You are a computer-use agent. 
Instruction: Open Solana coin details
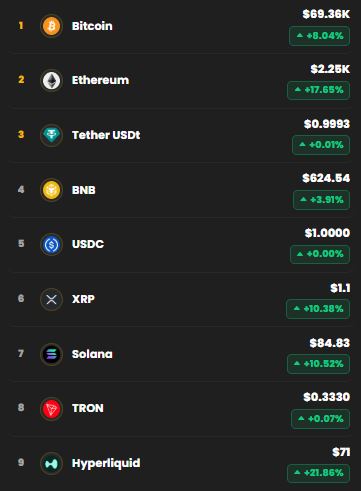(182, 353)
